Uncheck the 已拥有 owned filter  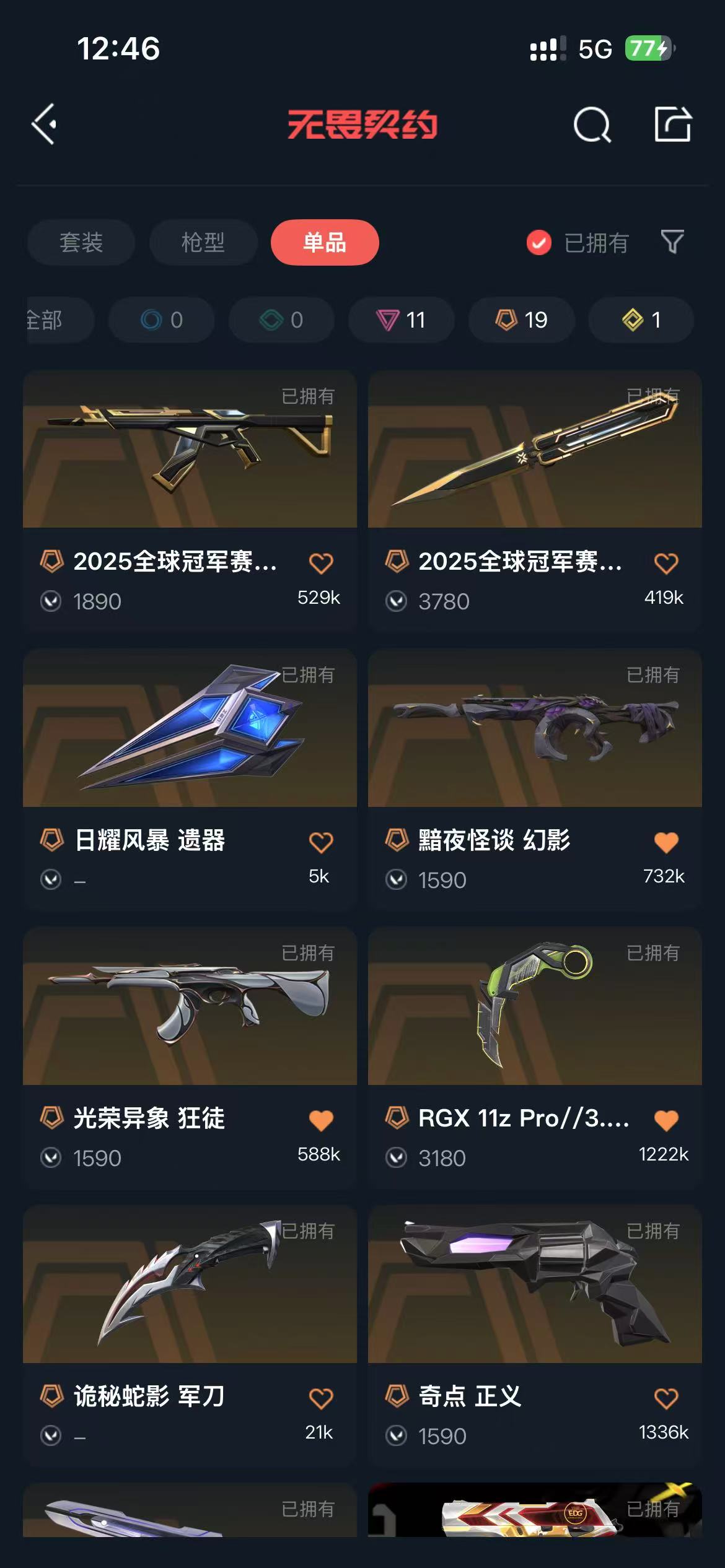coord(539,242)
